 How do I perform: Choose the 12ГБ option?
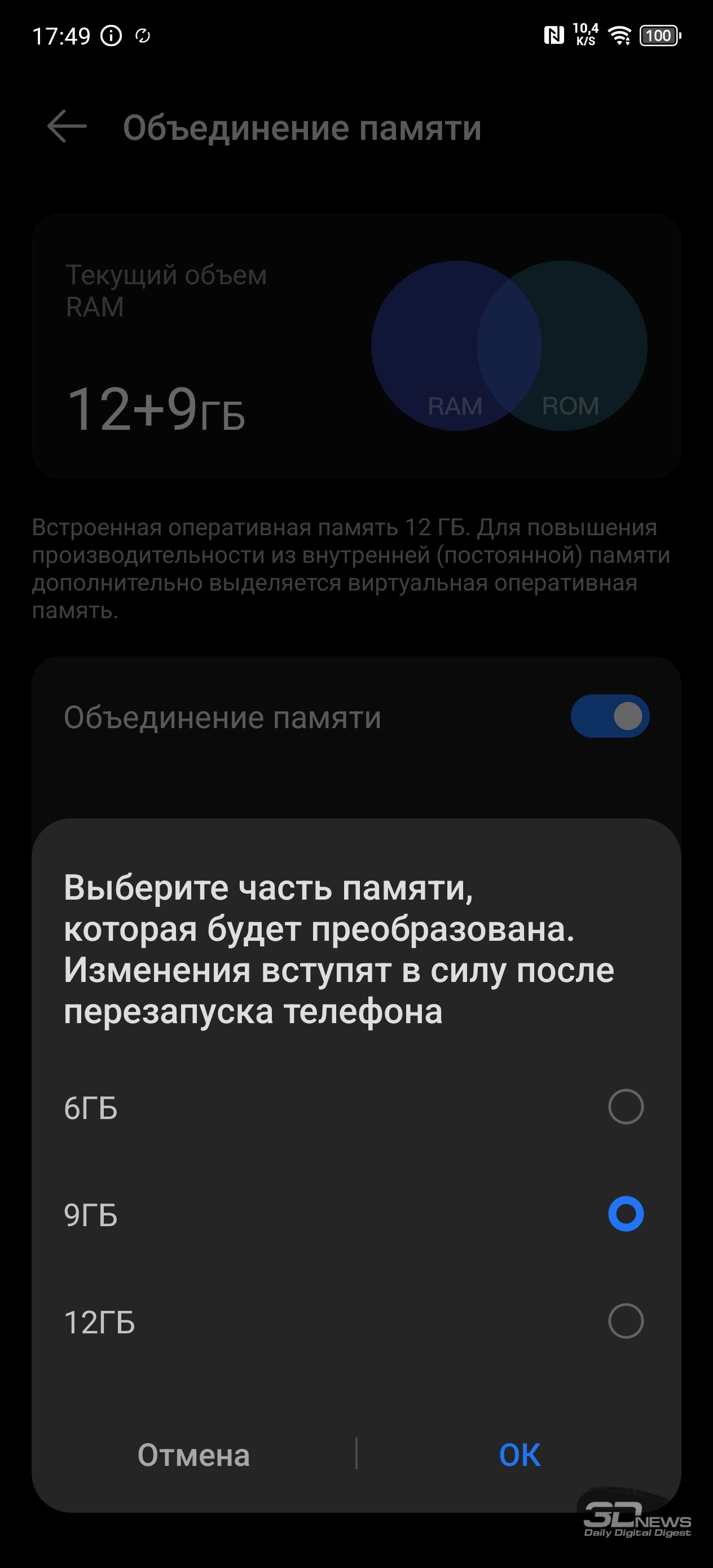[x=356, y=1322]
